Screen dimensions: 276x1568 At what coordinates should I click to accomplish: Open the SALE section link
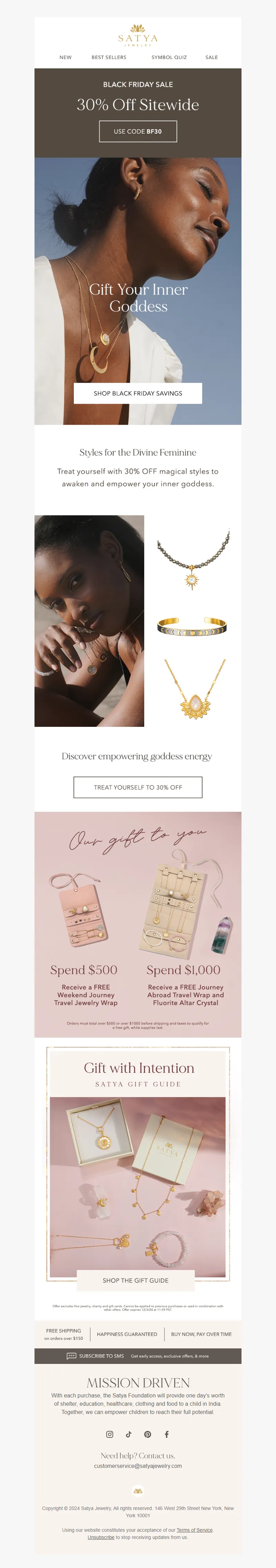click(x=211, y=57)
